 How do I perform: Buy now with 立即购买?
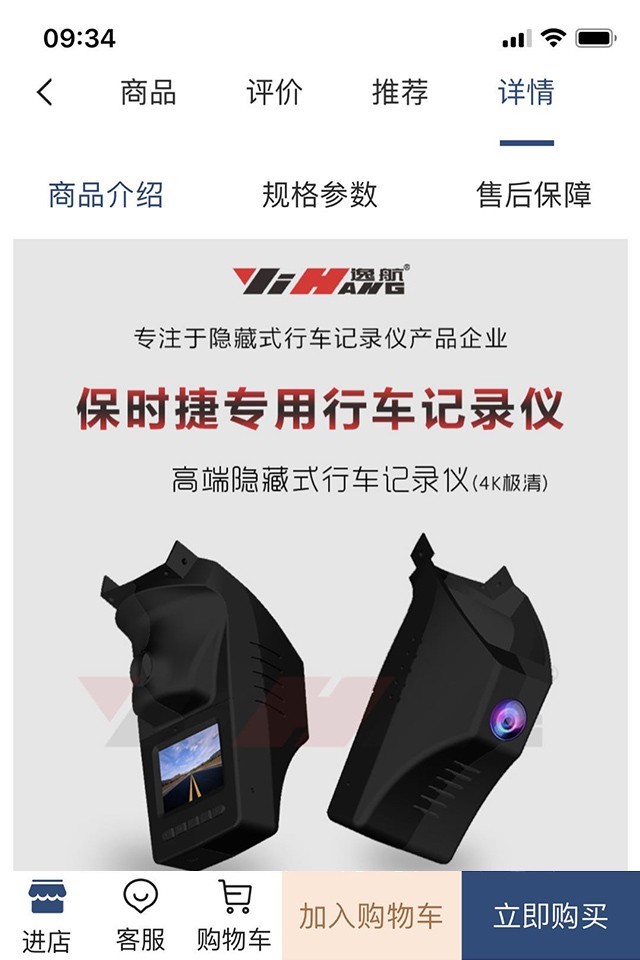pyautogui.click(x=551, y=915)
